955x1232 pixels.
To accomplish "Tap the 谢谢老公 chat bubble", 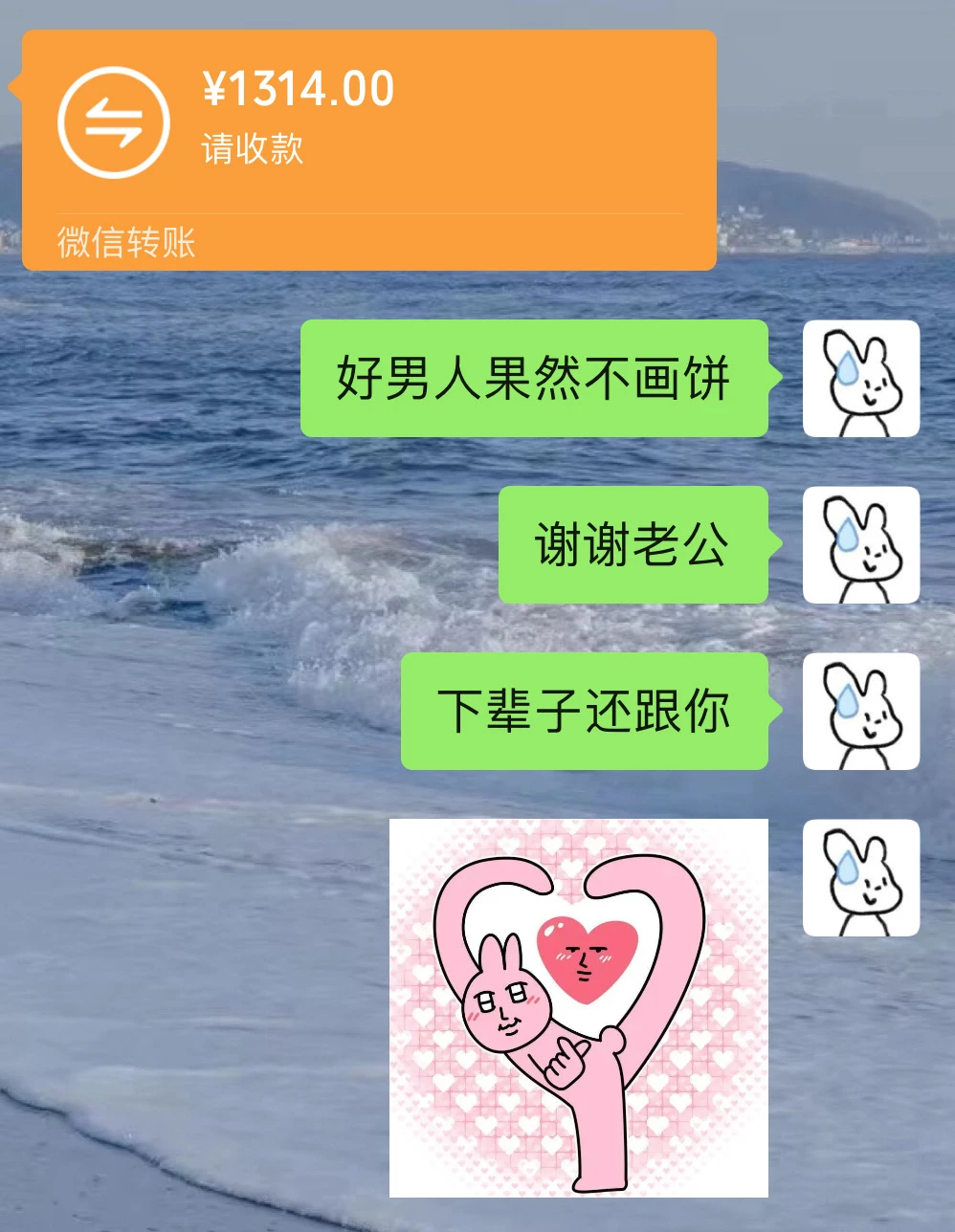I will click(x=632, y=546).
